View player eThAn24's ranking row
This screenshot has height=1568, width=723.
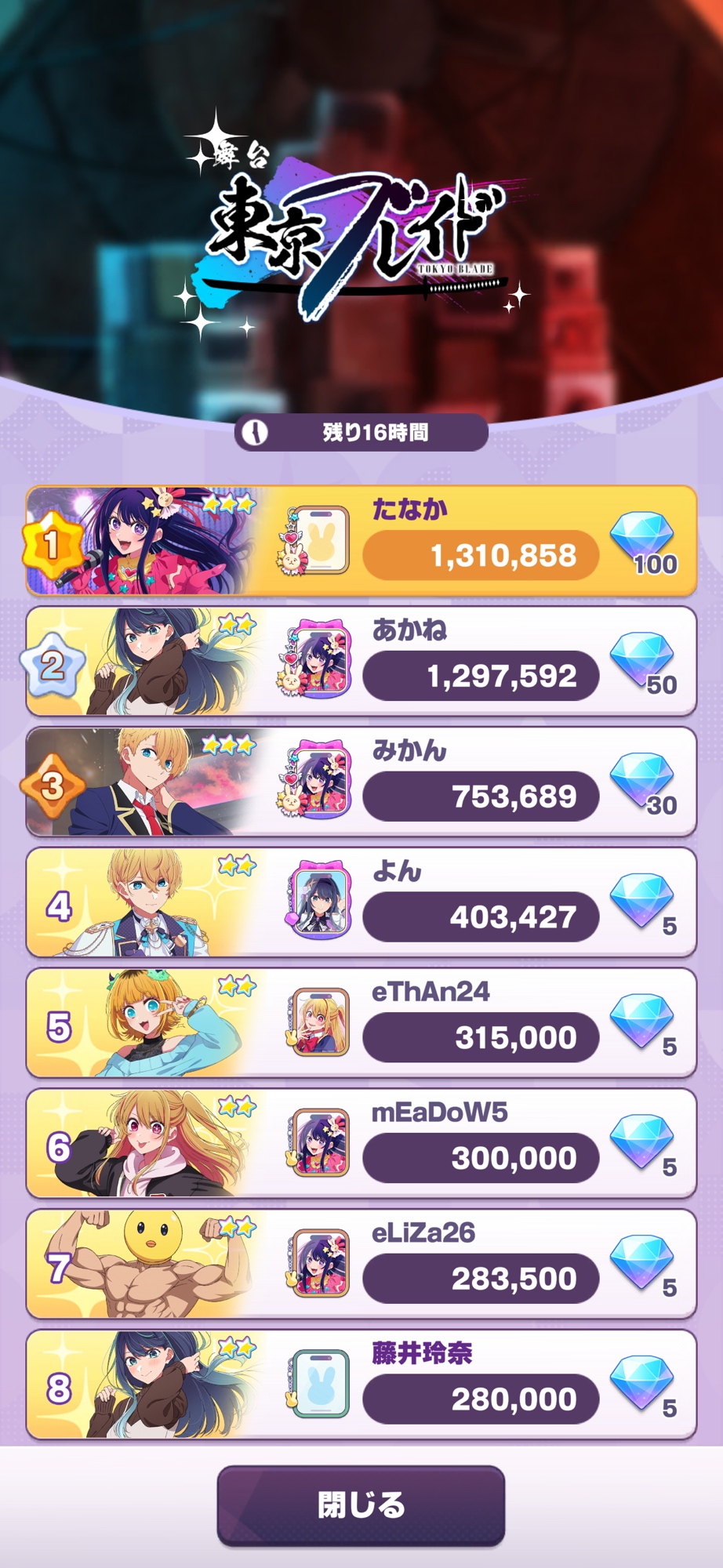coord(361,1023)
